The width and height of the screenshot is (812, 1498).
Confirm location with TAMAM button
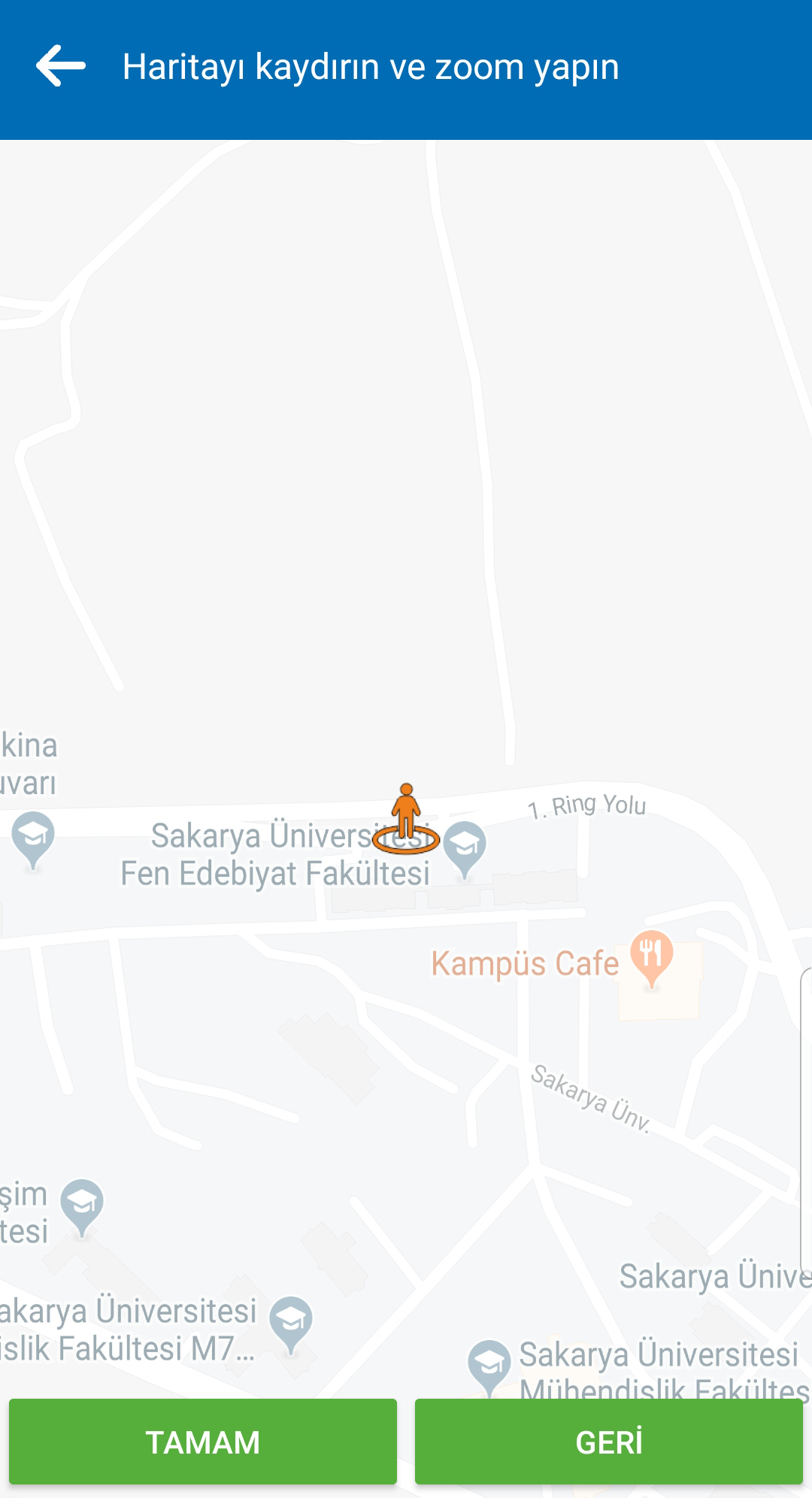(x=202, y=1442)
